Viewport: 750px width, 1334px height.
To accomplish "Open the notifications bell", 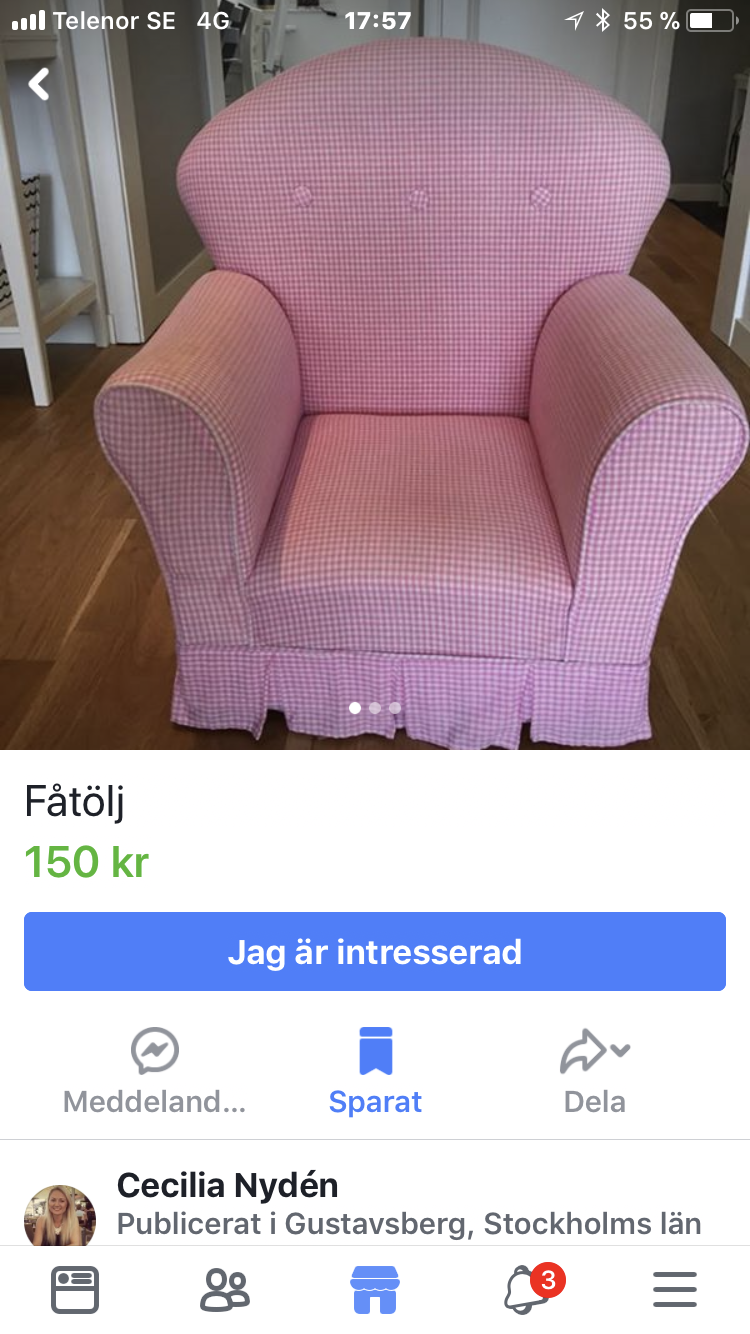I will 527,1290.
